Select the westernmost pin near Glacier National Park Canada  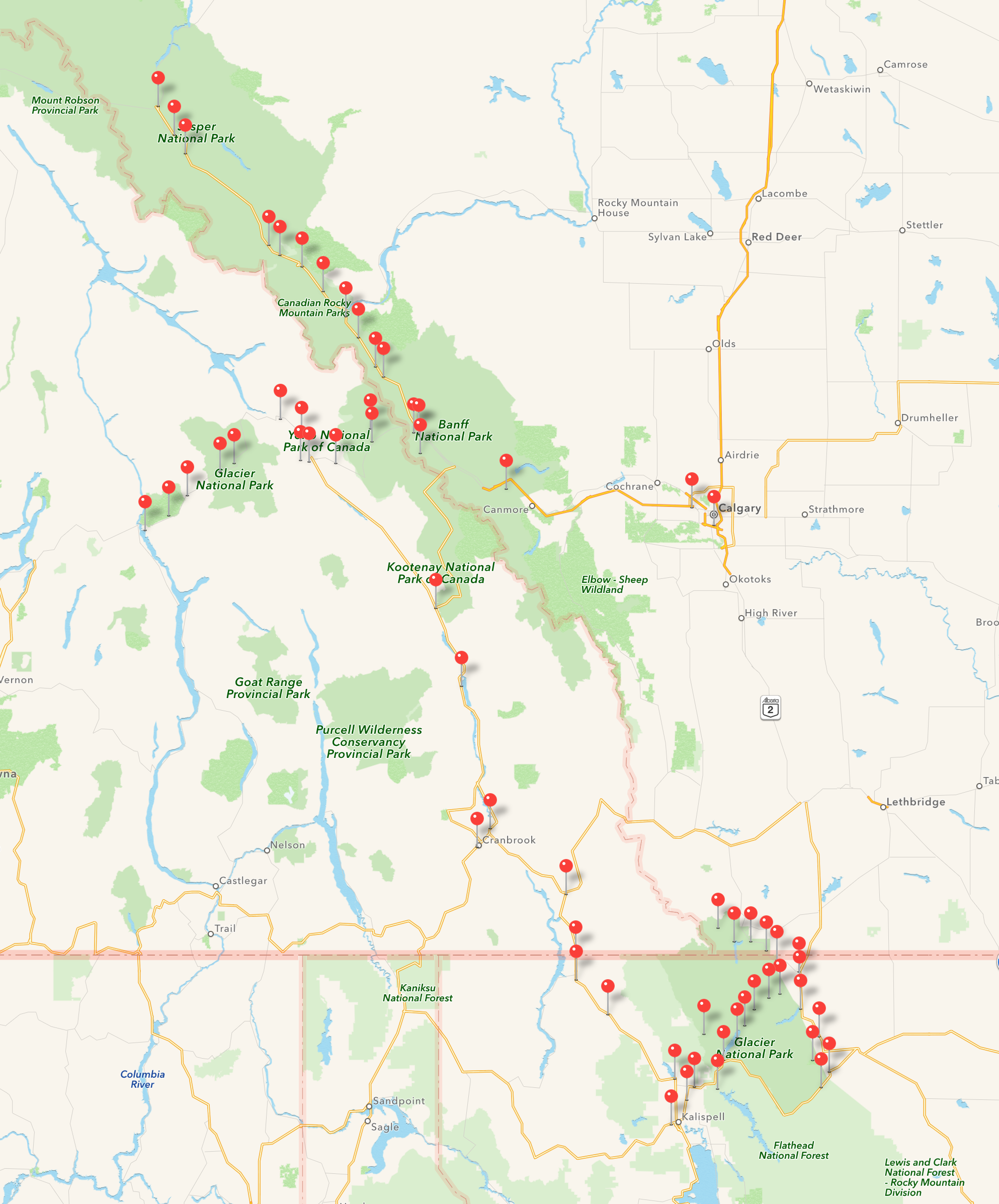145,502
